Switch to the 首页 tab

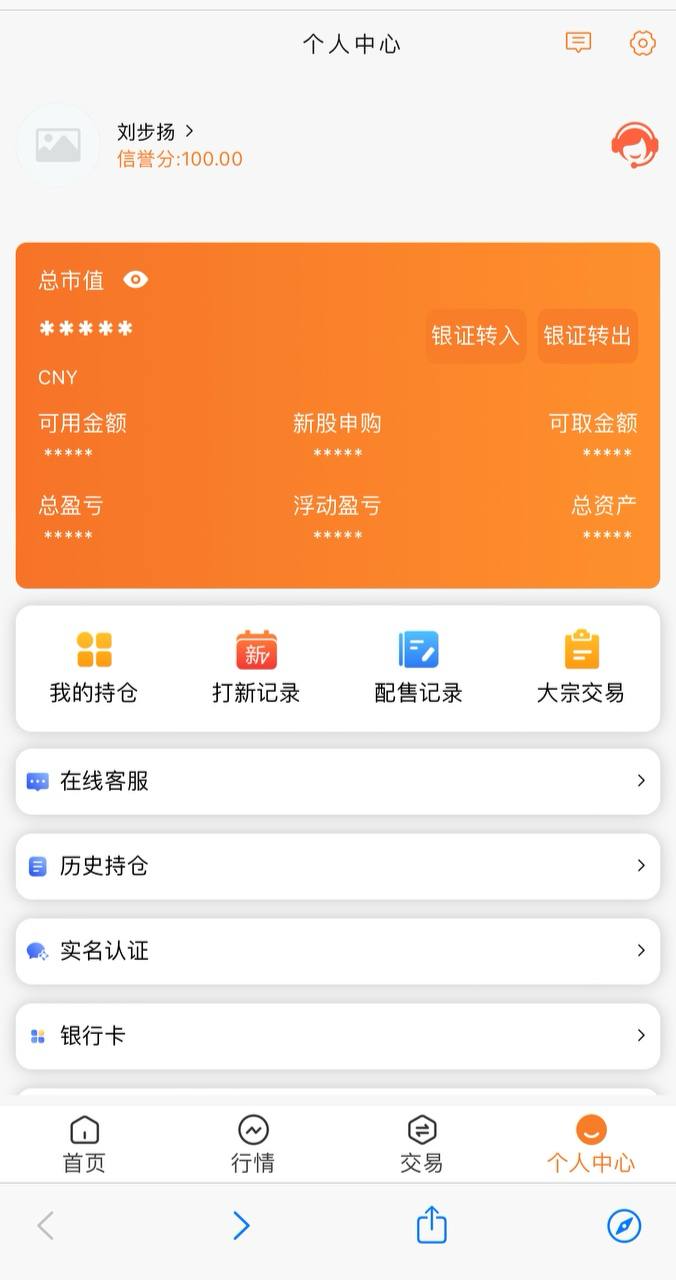coord(84,1144)
